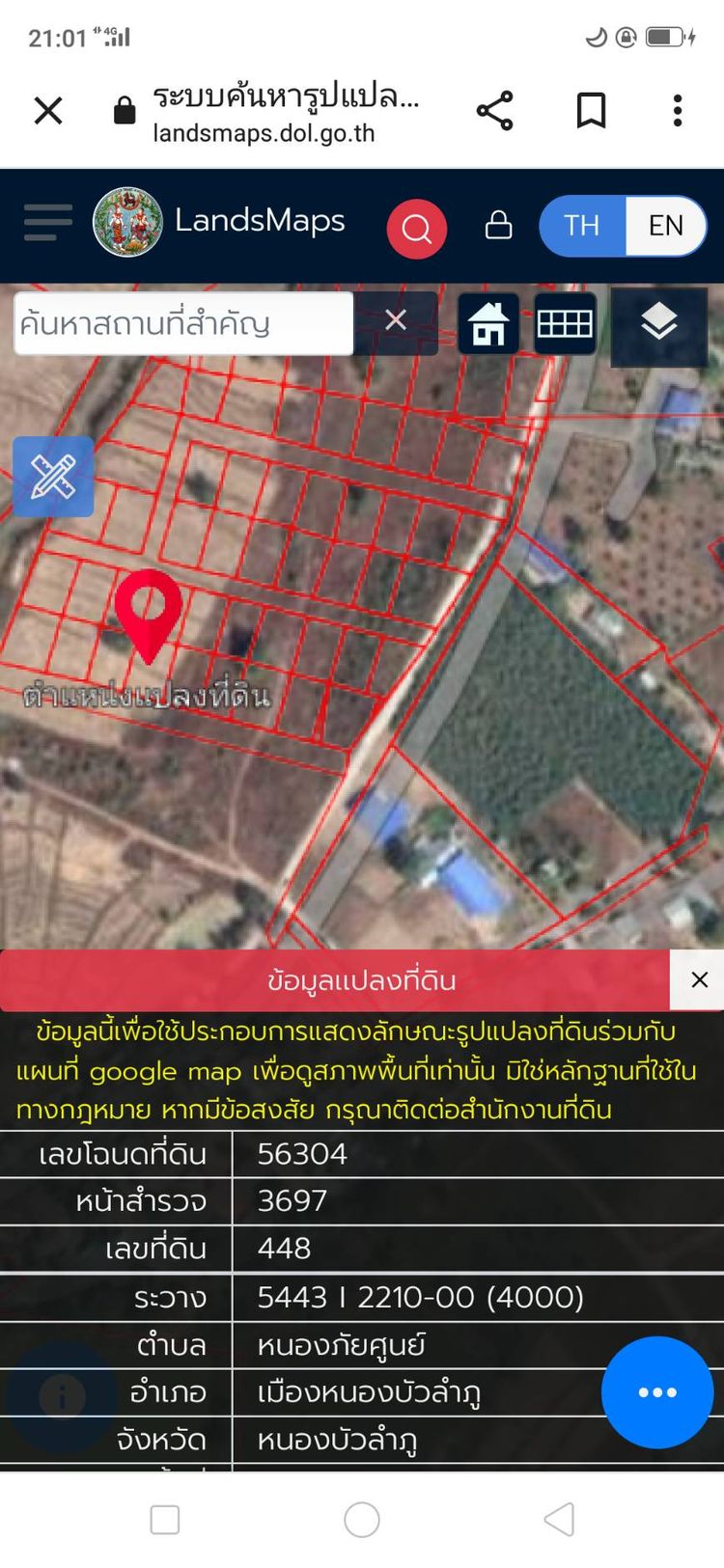Switch language to TH
This screenshot has width=724, height=1568.
tap(582, 226)
